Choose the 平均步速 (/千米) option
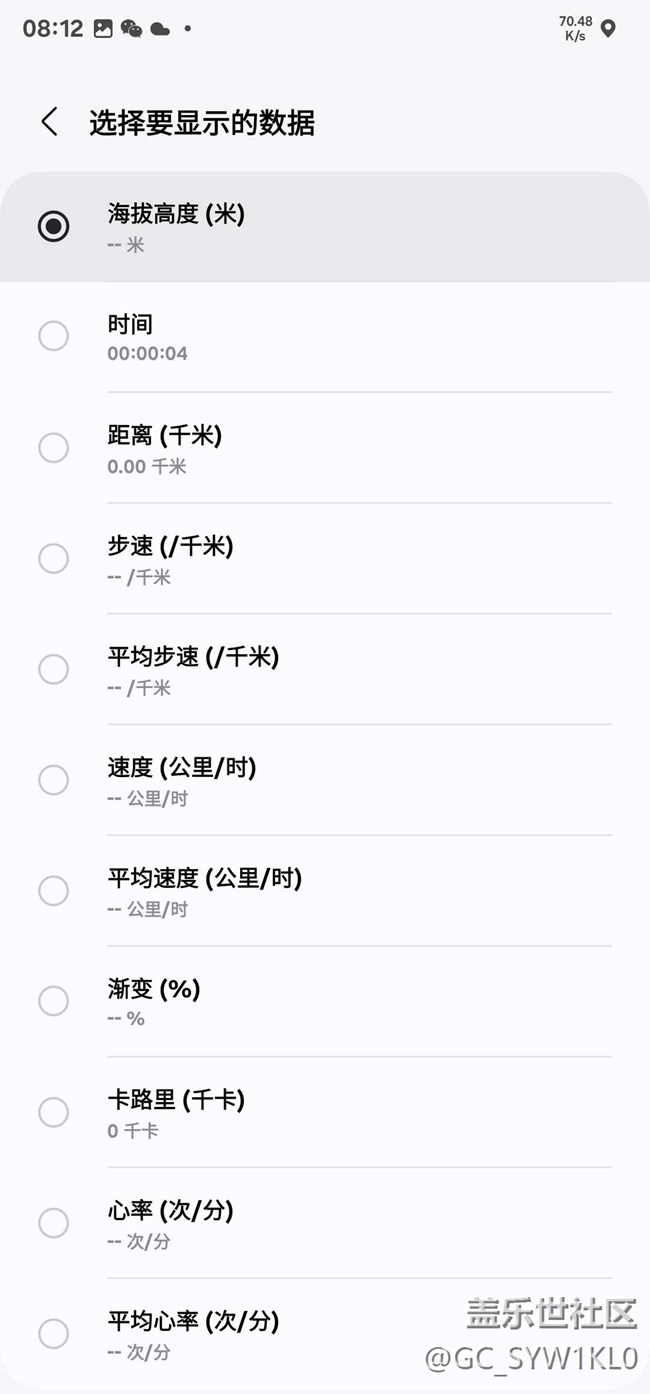The width and height of the screenshot is (650, 1394). 54,669
